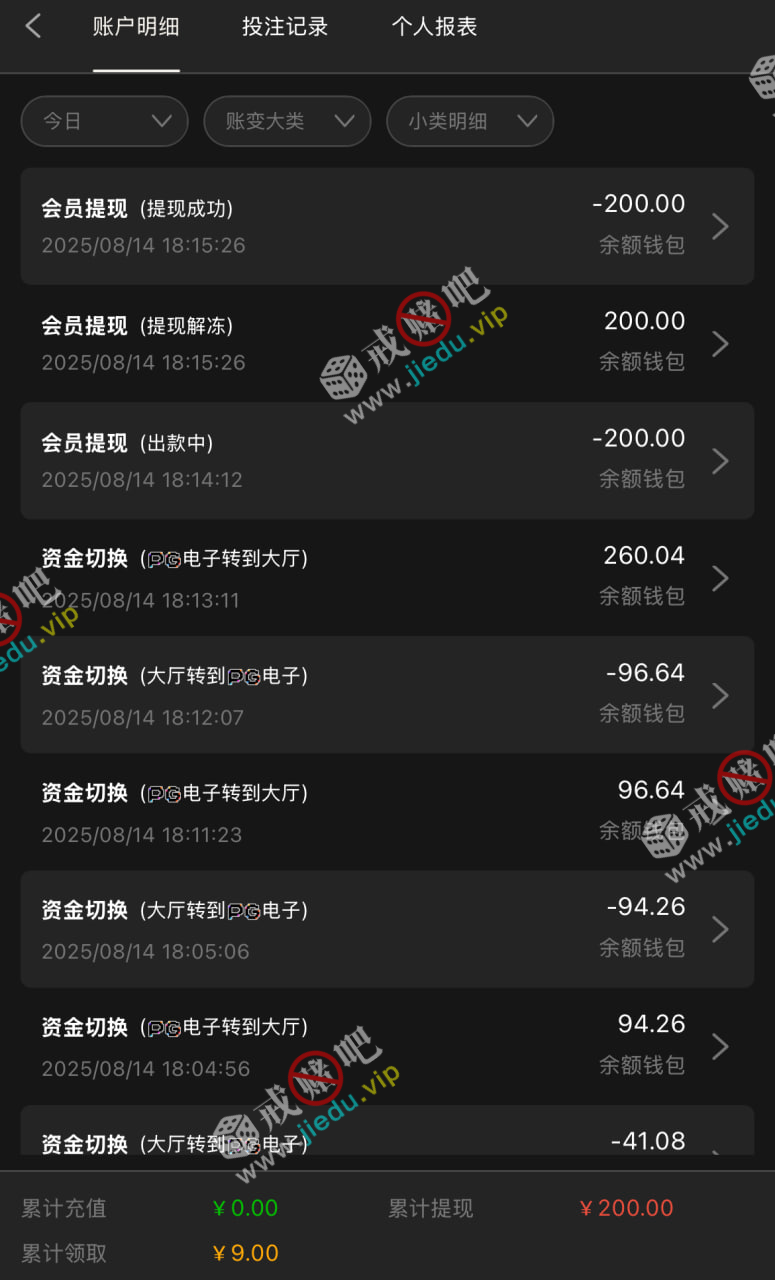Open the 94.26 transfer at 18:04:56
The image size is (775, 1280).
click(387, 1045)
